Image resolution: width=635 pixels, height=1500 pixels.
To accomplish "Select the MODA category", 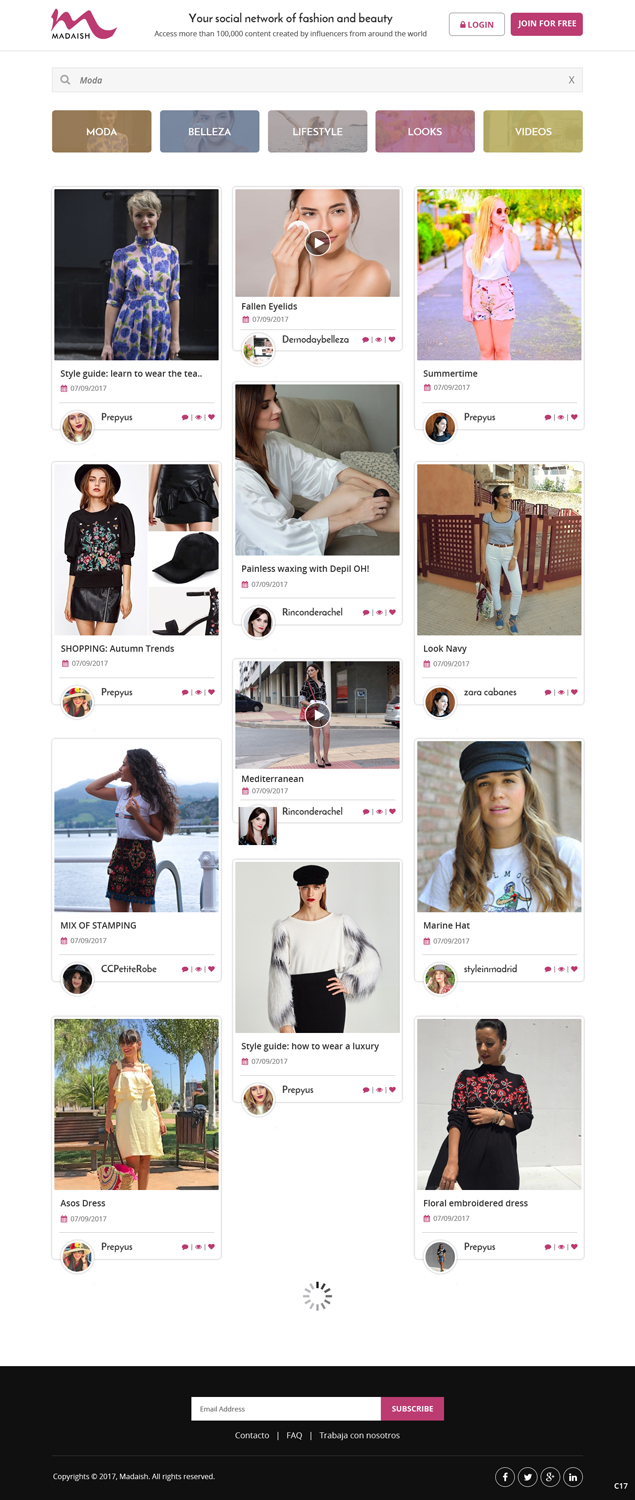I will [x=102, y=131].
